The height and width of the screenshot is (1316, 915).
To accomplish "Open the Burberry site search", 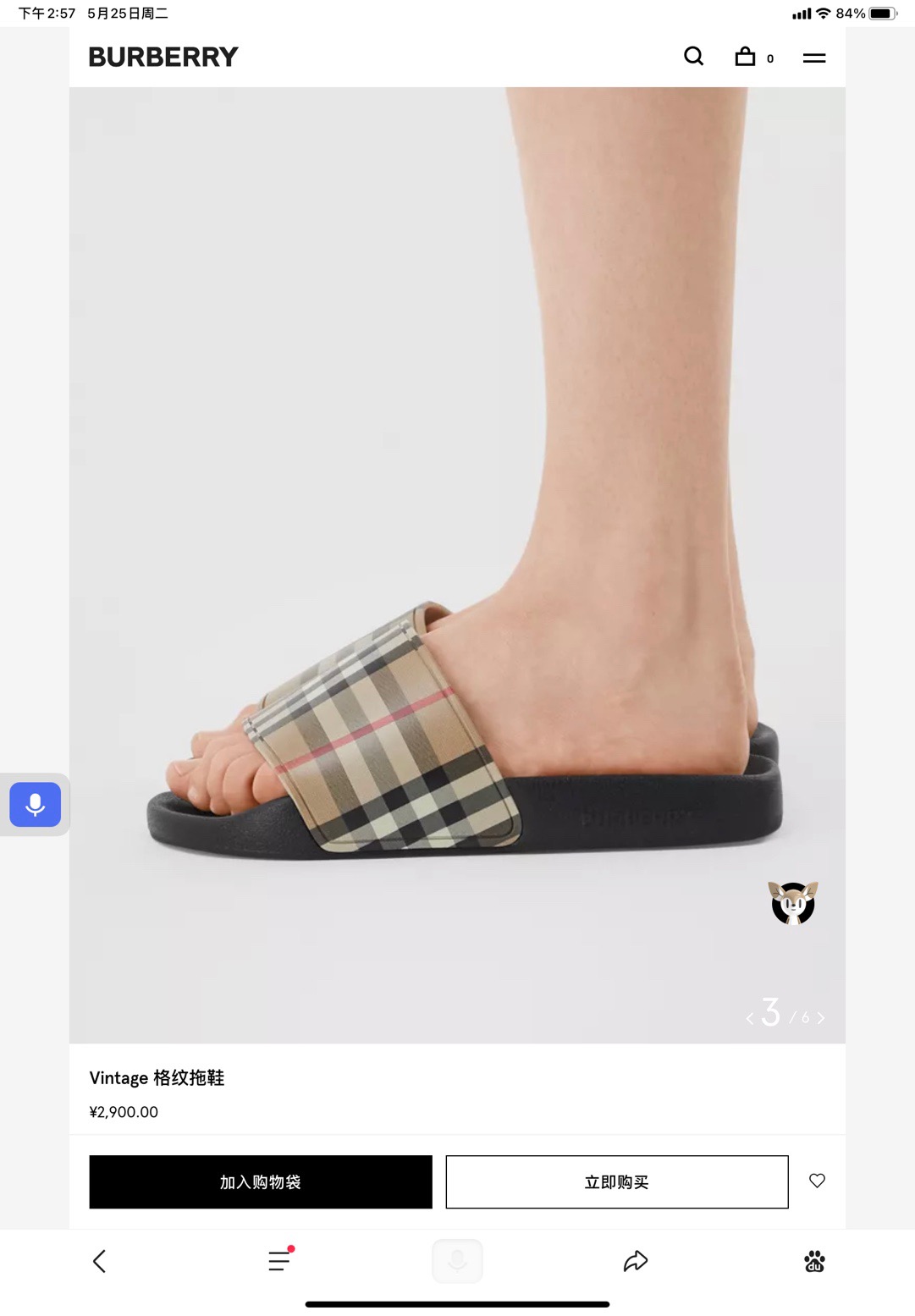I will point(693,57).
